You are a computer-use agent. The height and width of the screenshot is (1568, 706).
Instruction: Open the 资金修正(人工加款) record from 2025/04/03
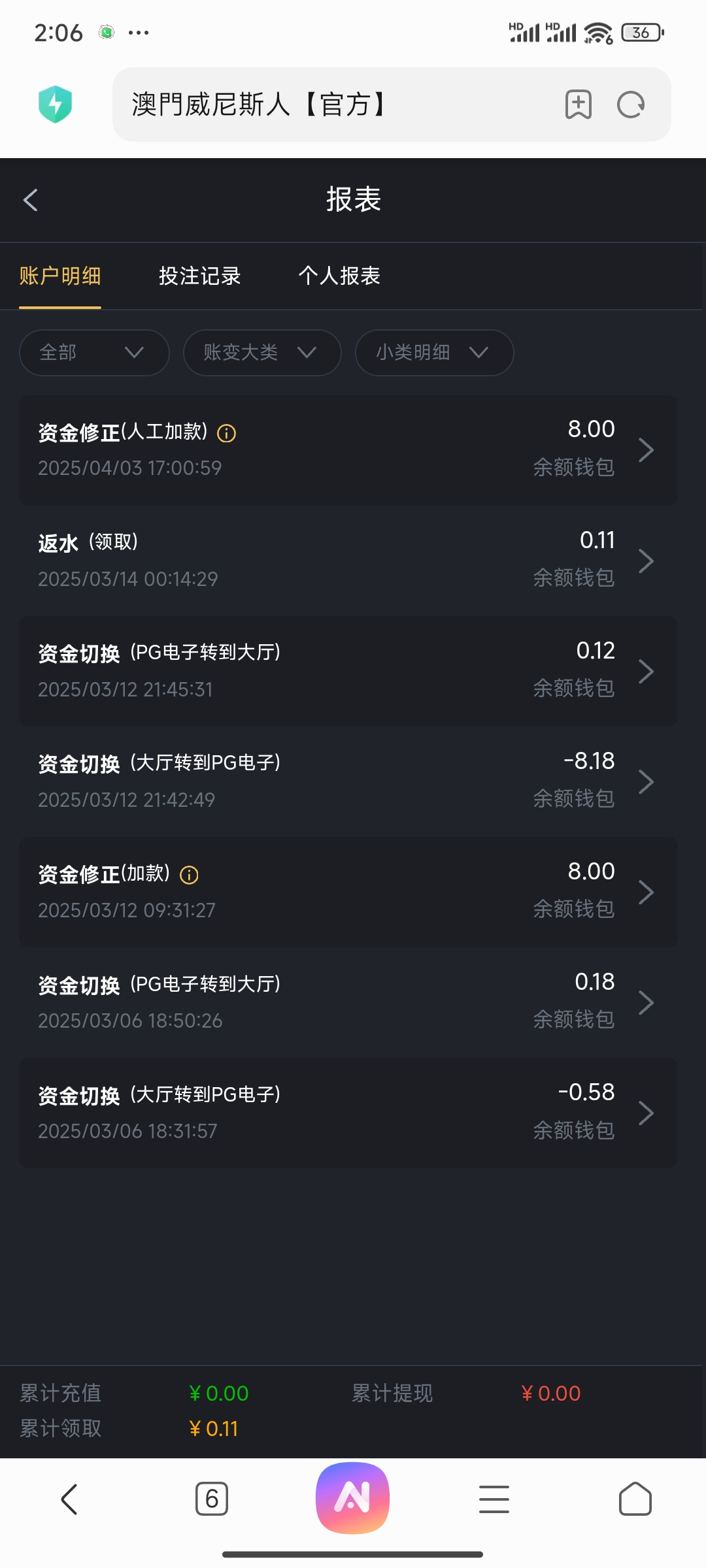tap(348, 449)
